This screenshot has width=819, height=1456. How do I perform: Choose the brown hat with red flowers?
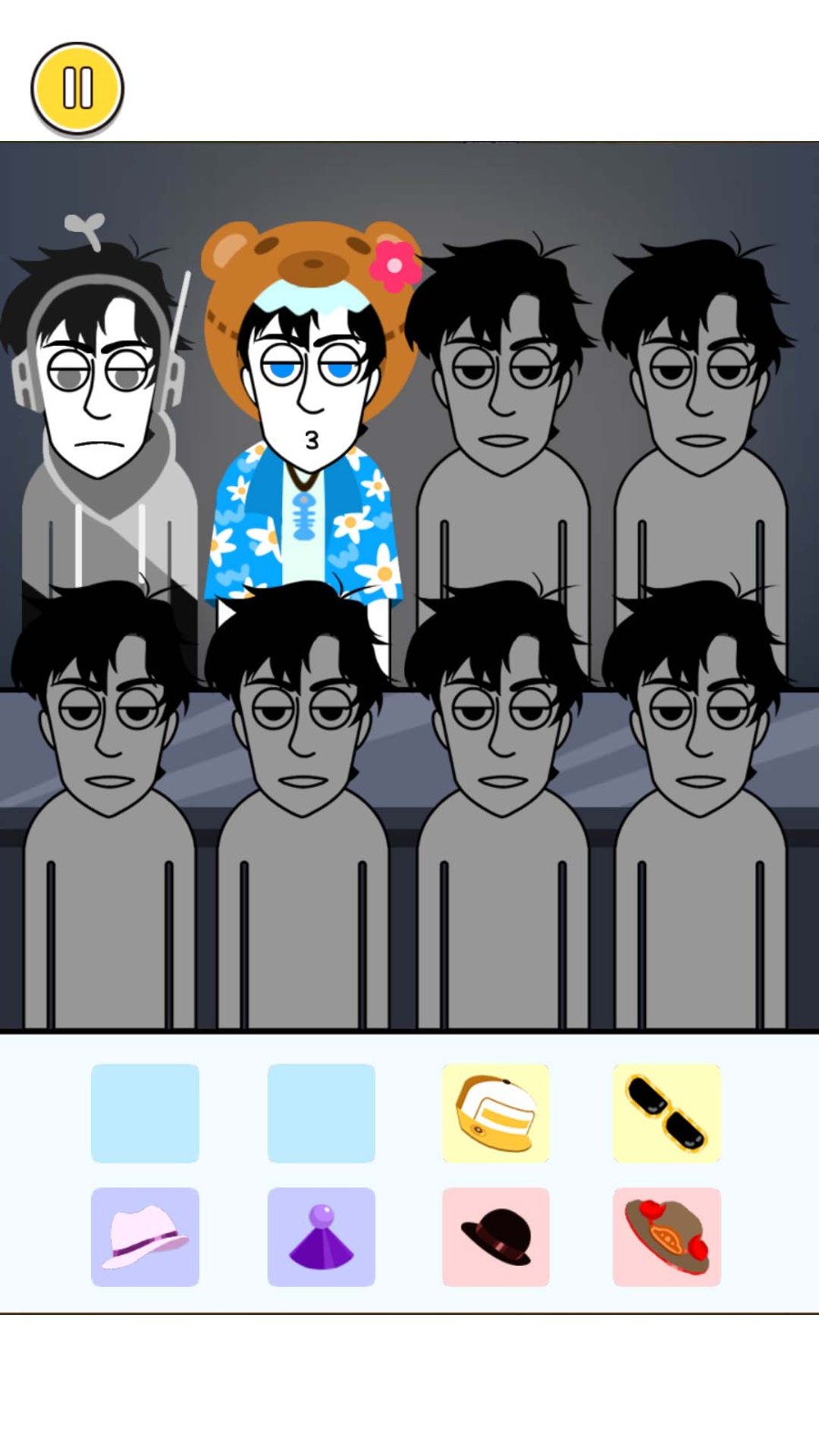point(666,1237)
